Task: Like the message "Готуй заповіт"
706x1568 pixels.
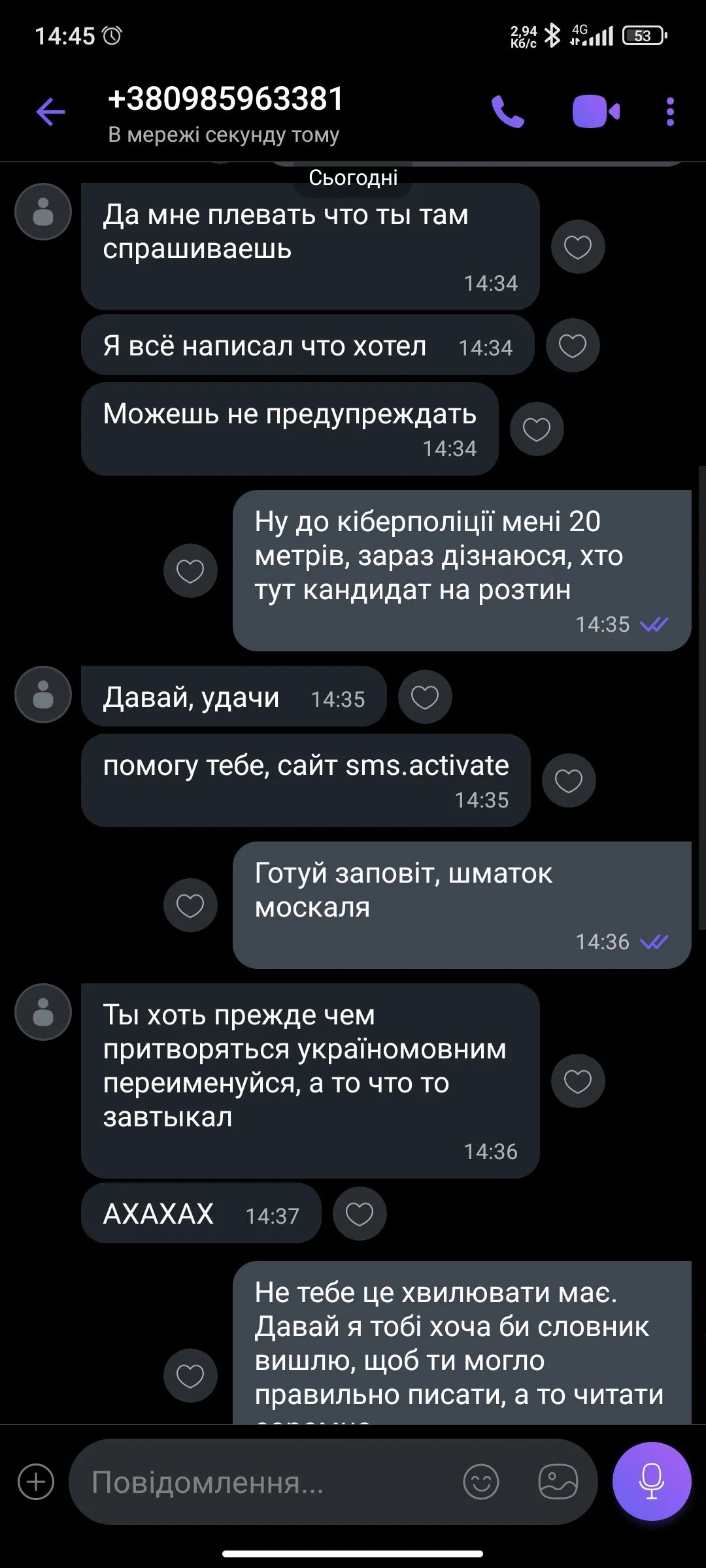Action: 190,906
